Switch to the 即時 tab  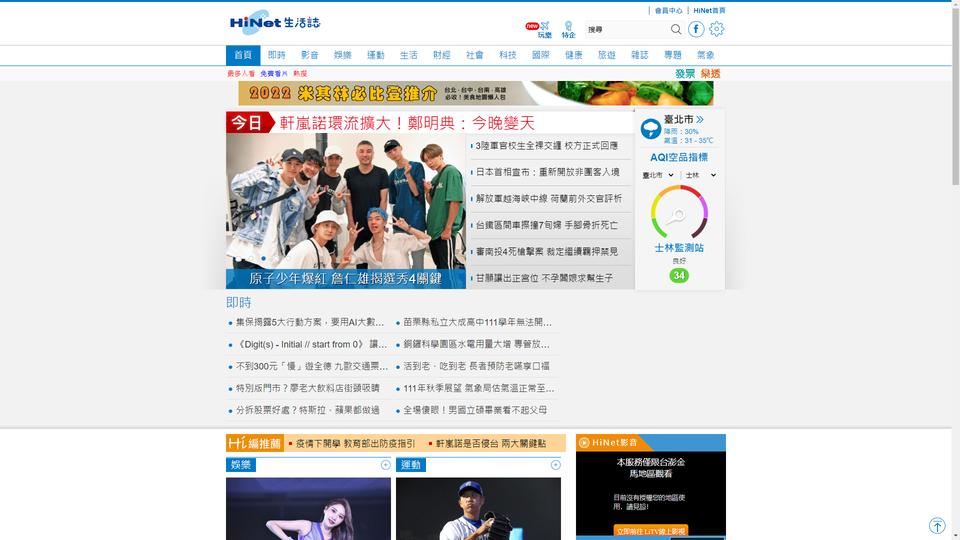[277, 55]
